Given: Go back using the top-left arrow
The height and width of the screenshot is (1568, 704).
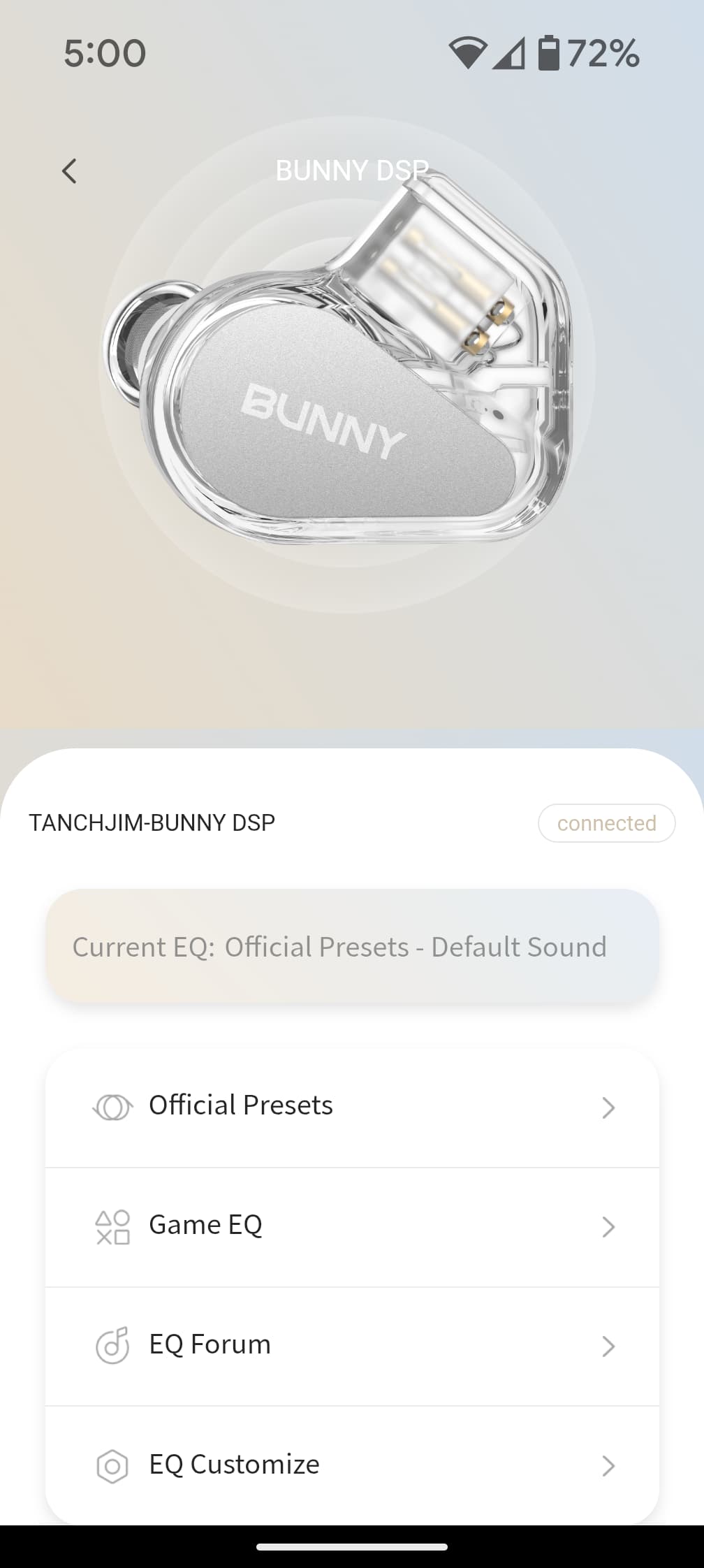Looking at the screenshot, I should [x=69, y=171].
